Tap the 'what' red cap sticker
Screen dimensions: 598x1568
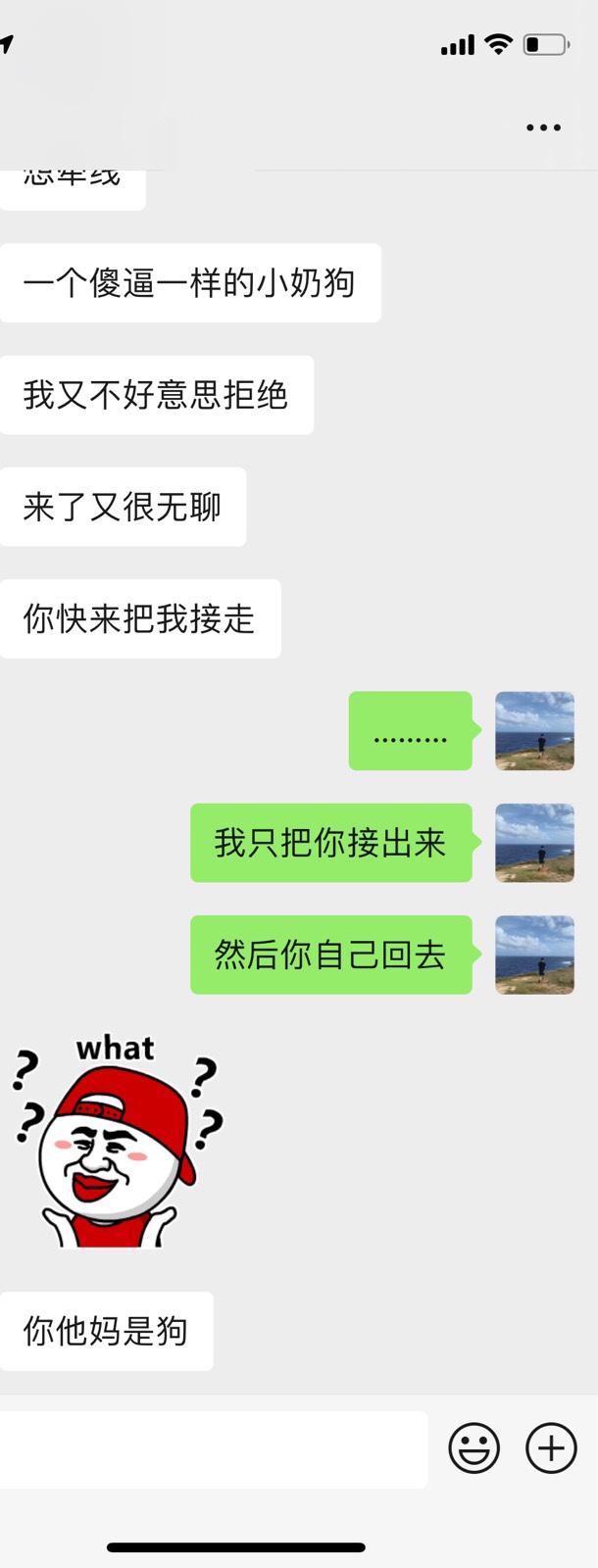click(x=116, y=1142)
